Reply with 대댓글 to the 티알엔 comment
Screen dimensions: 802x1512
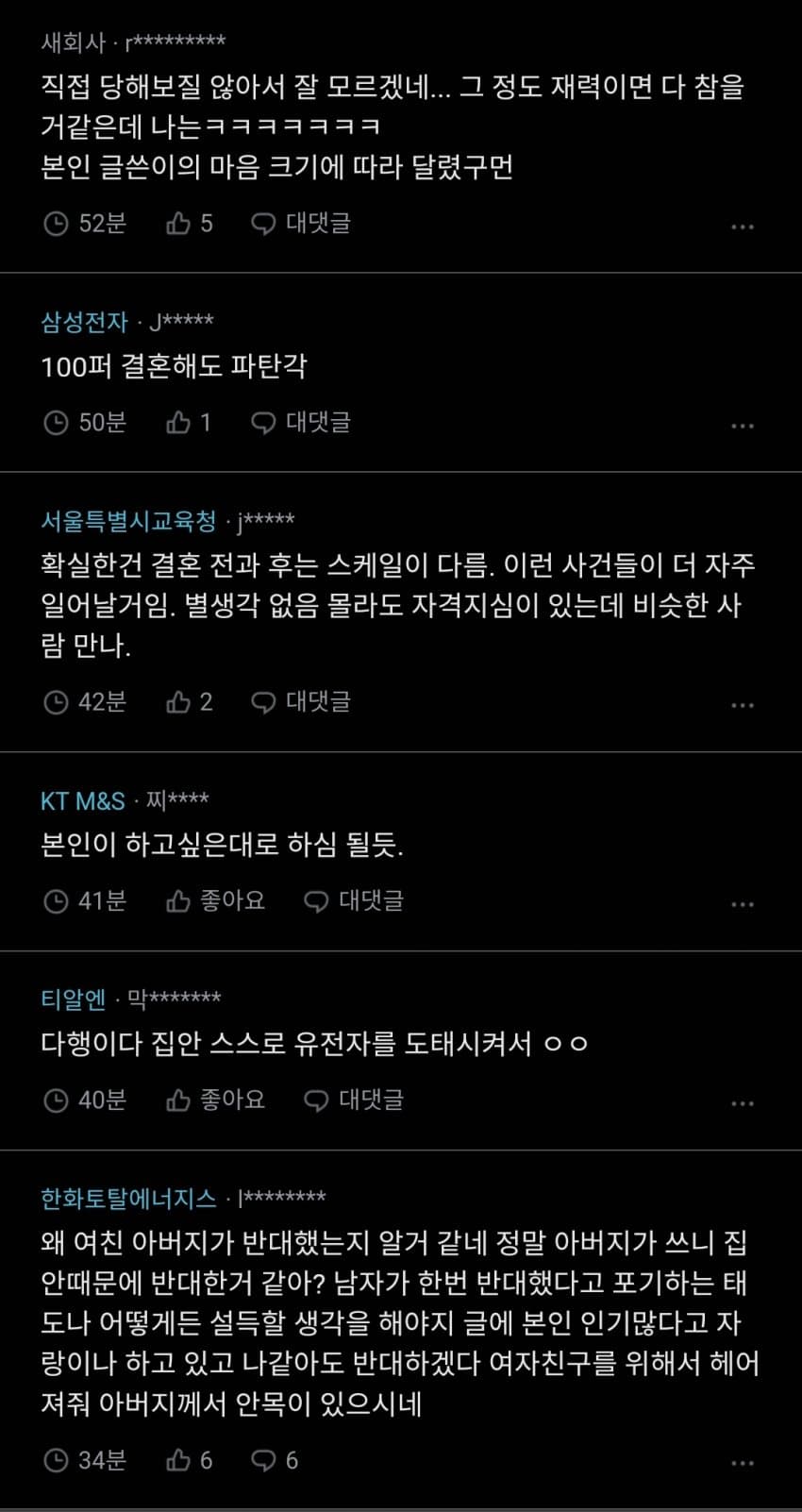click(354, 1100)
